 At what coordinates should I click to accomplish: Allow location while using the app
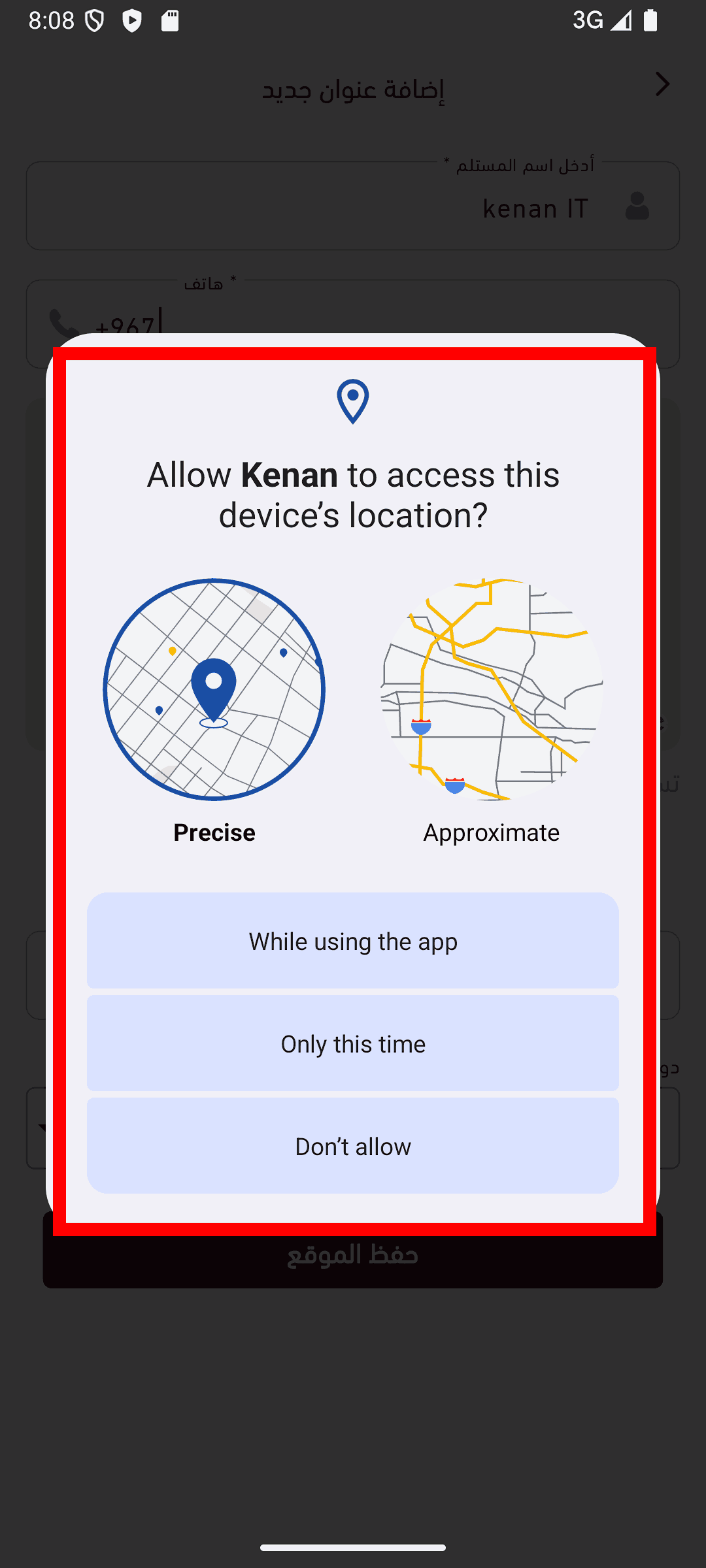[353, 941]
